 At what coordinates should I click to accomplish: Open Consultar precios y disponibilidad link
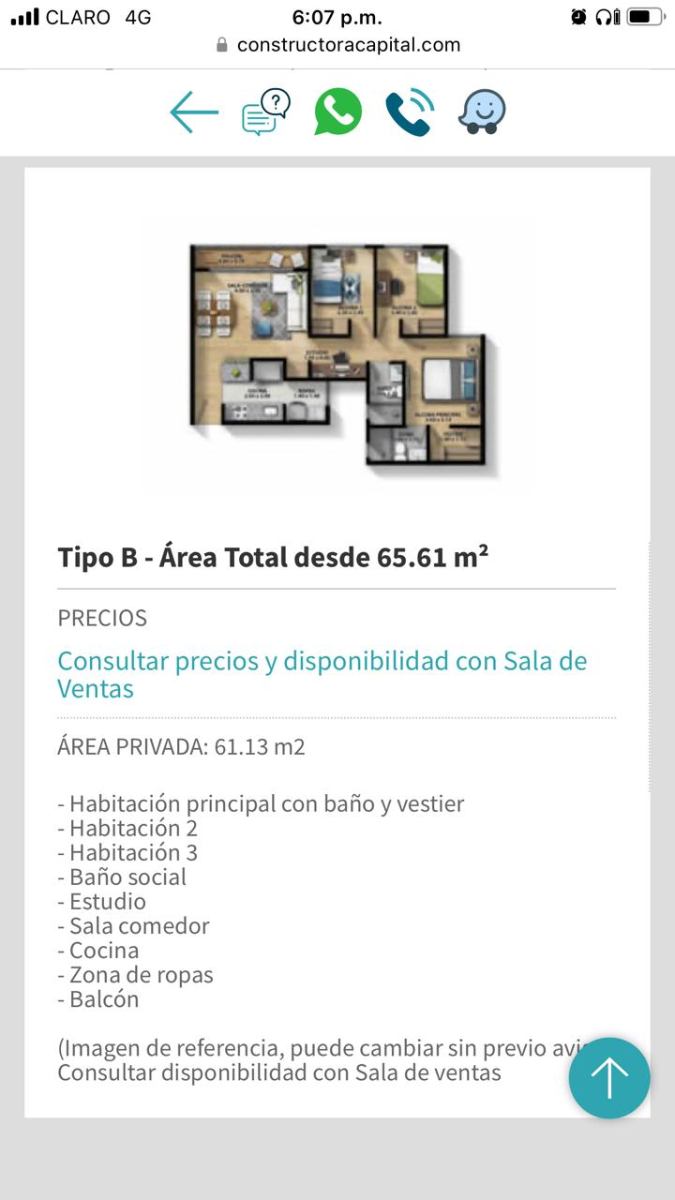click(321, 675)
